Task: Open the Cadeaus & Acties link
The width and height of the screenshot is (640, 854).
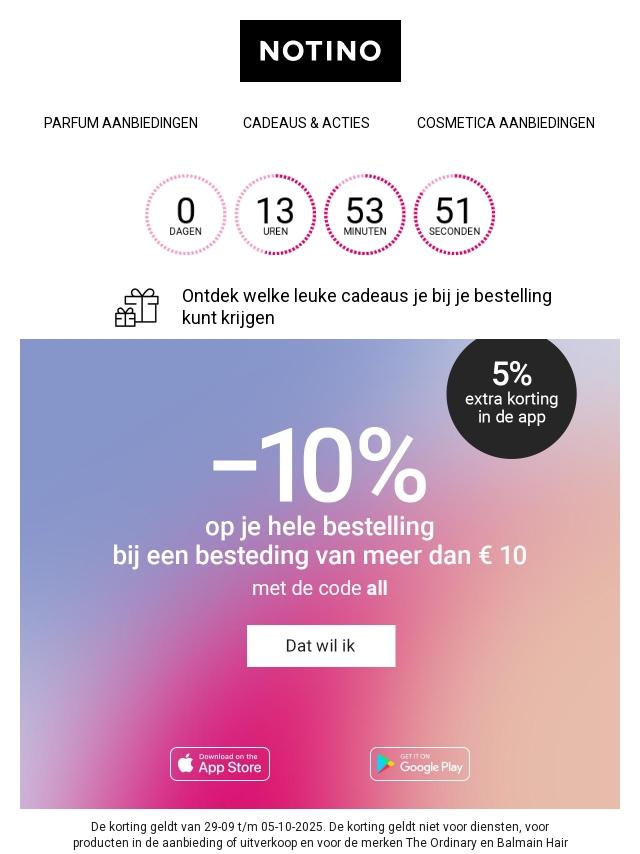Action: click(x=306, y=123)
